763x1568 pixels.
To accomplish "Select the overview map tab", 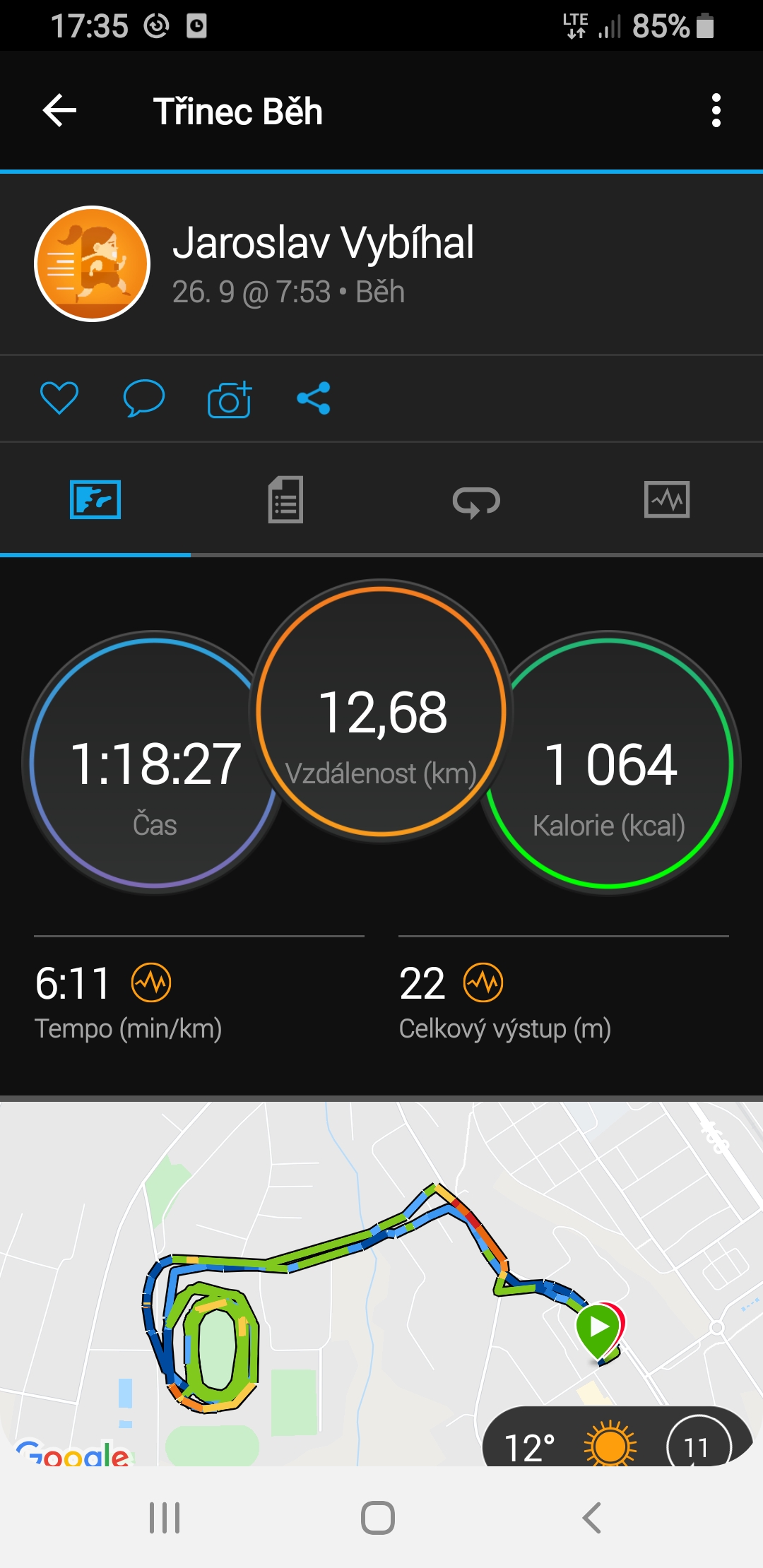I will tap(95, 499).
